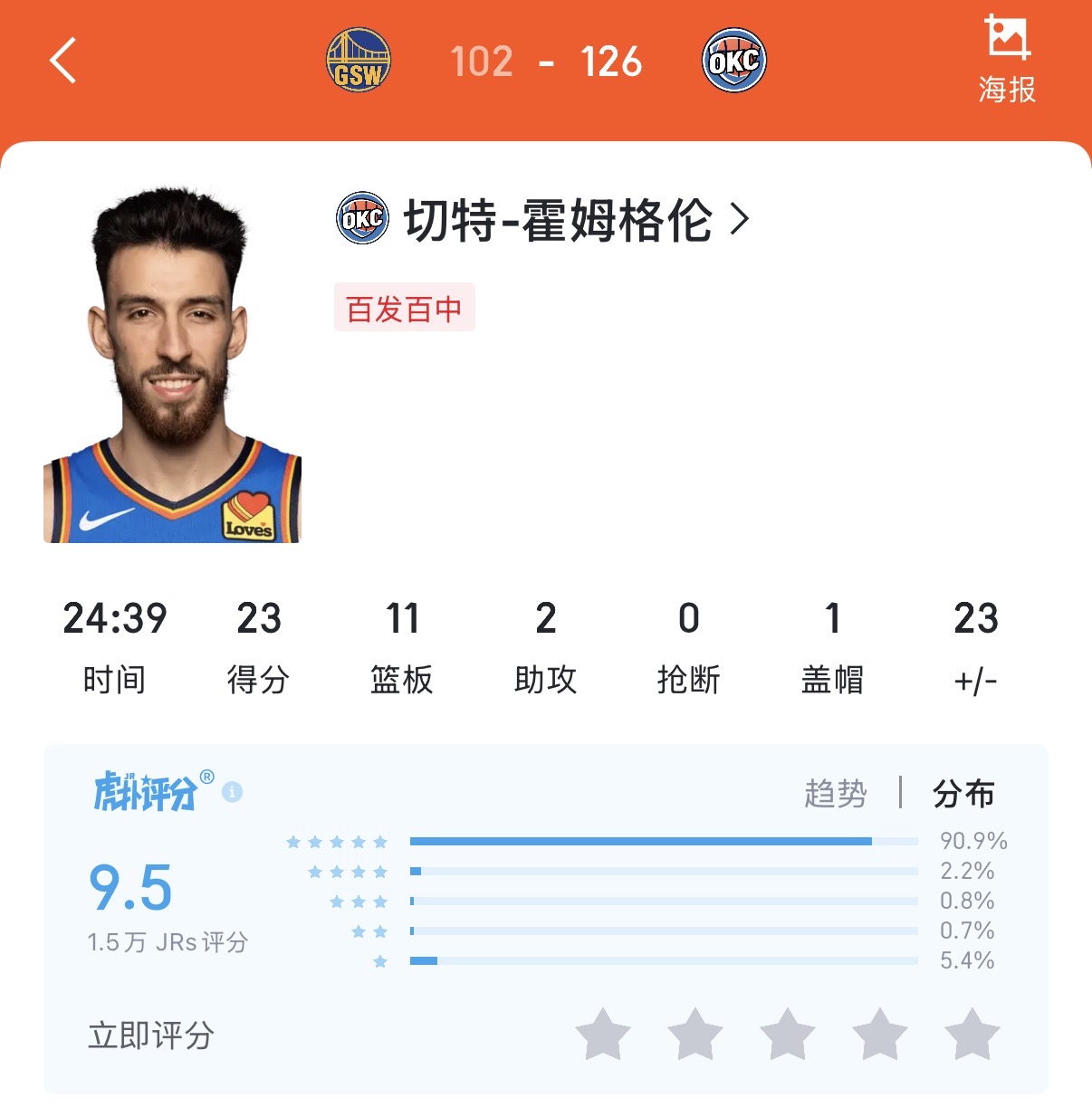1092x1107 pixels.
Task: Switch to the 分布 tab
Action: (x=963, y=794)
